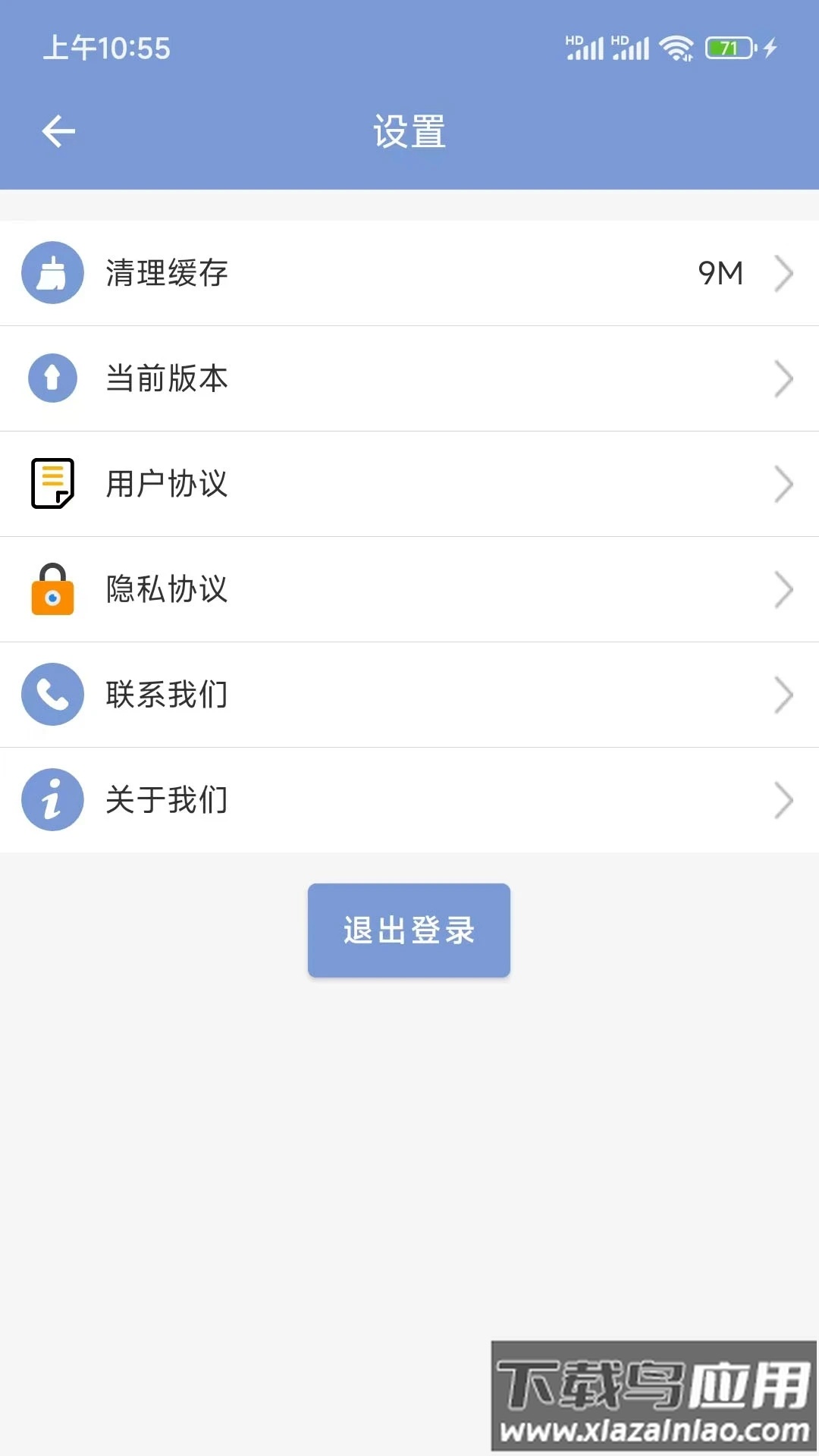Expand the 清理缓存 row via its chevron
The width and height of the screenshot is (819, 1456).
tap(785, 274)
